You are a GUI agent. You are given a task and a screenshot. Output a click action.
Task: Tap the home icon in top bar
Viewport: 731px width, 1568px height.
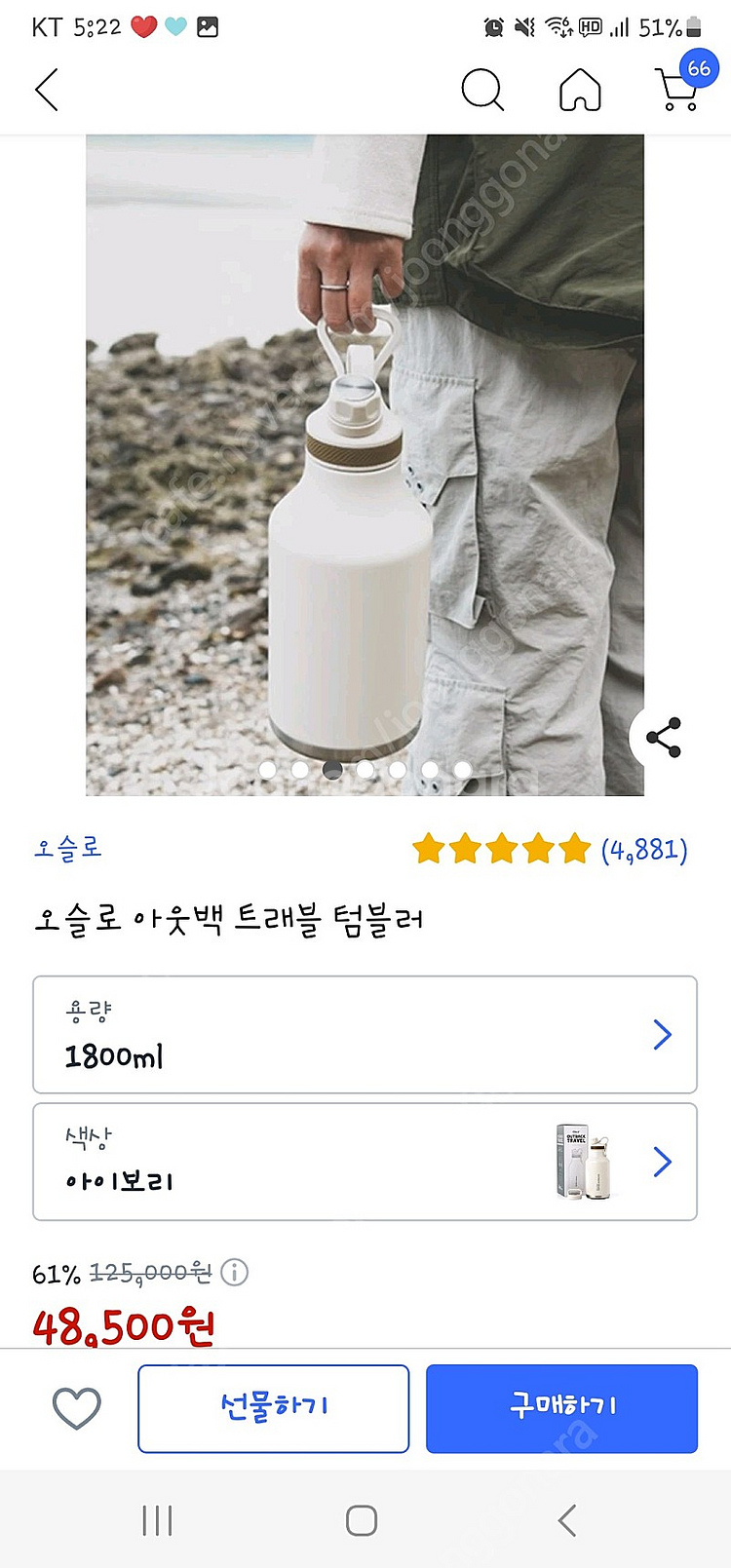(580, 89)
